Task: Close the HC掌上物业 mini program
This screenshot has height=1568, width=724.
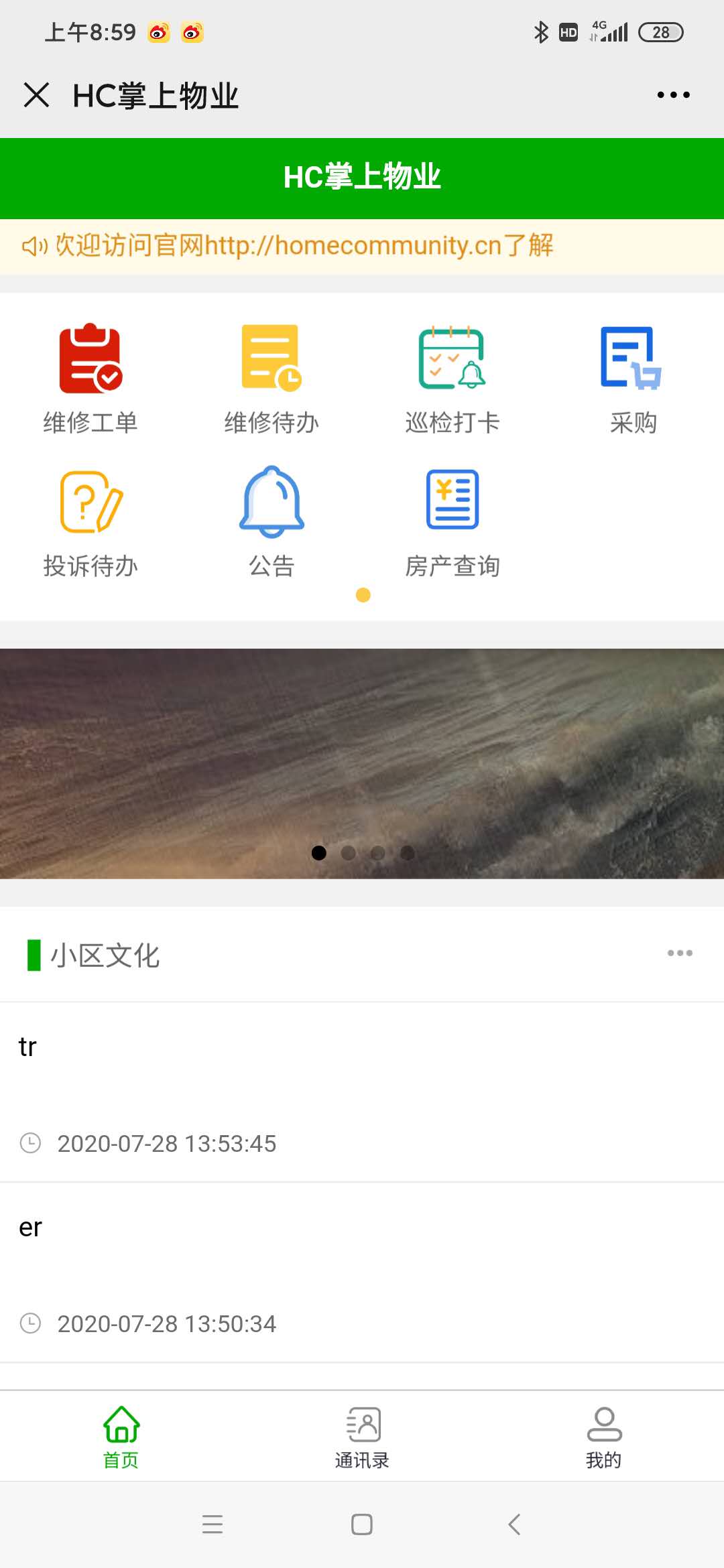Action: 37,95
